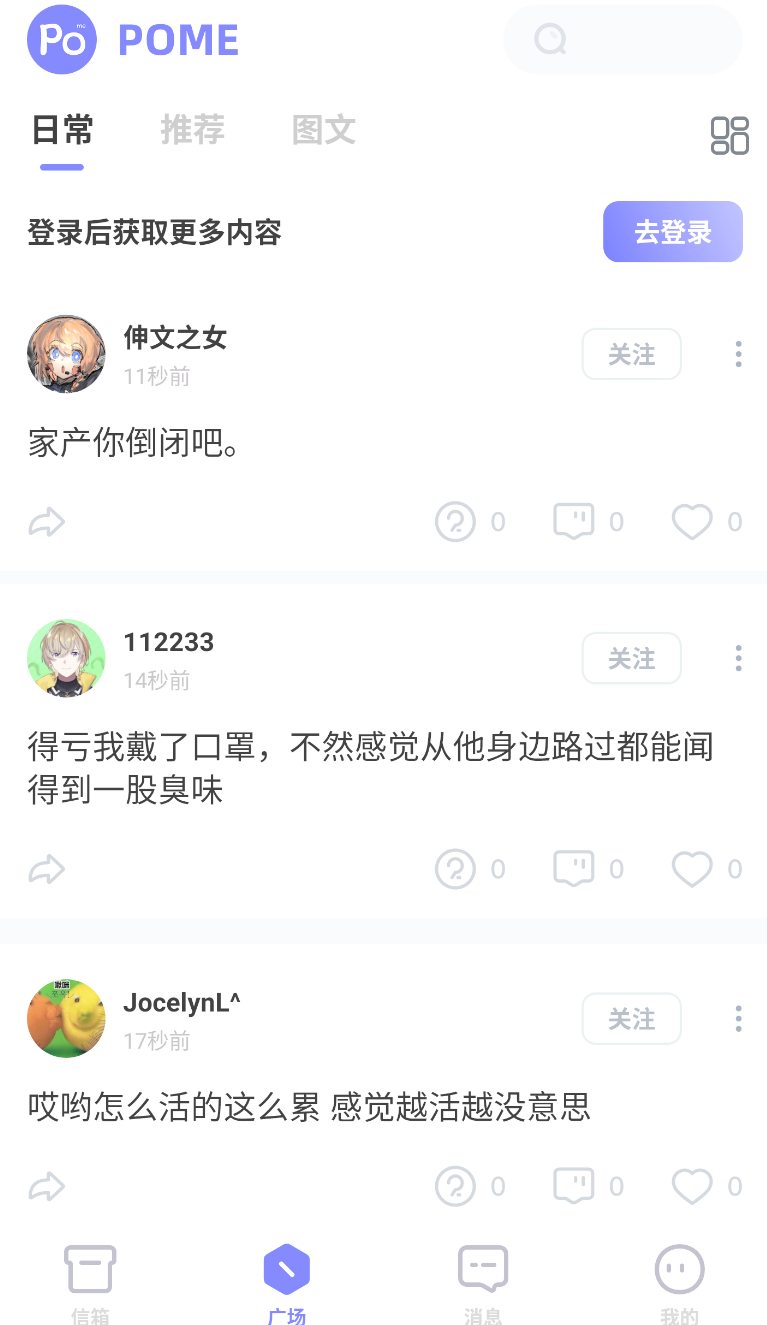Switch to the 推荐 tab
The height and width of the screenshot is (1325, 767).
tap(193, 130)
